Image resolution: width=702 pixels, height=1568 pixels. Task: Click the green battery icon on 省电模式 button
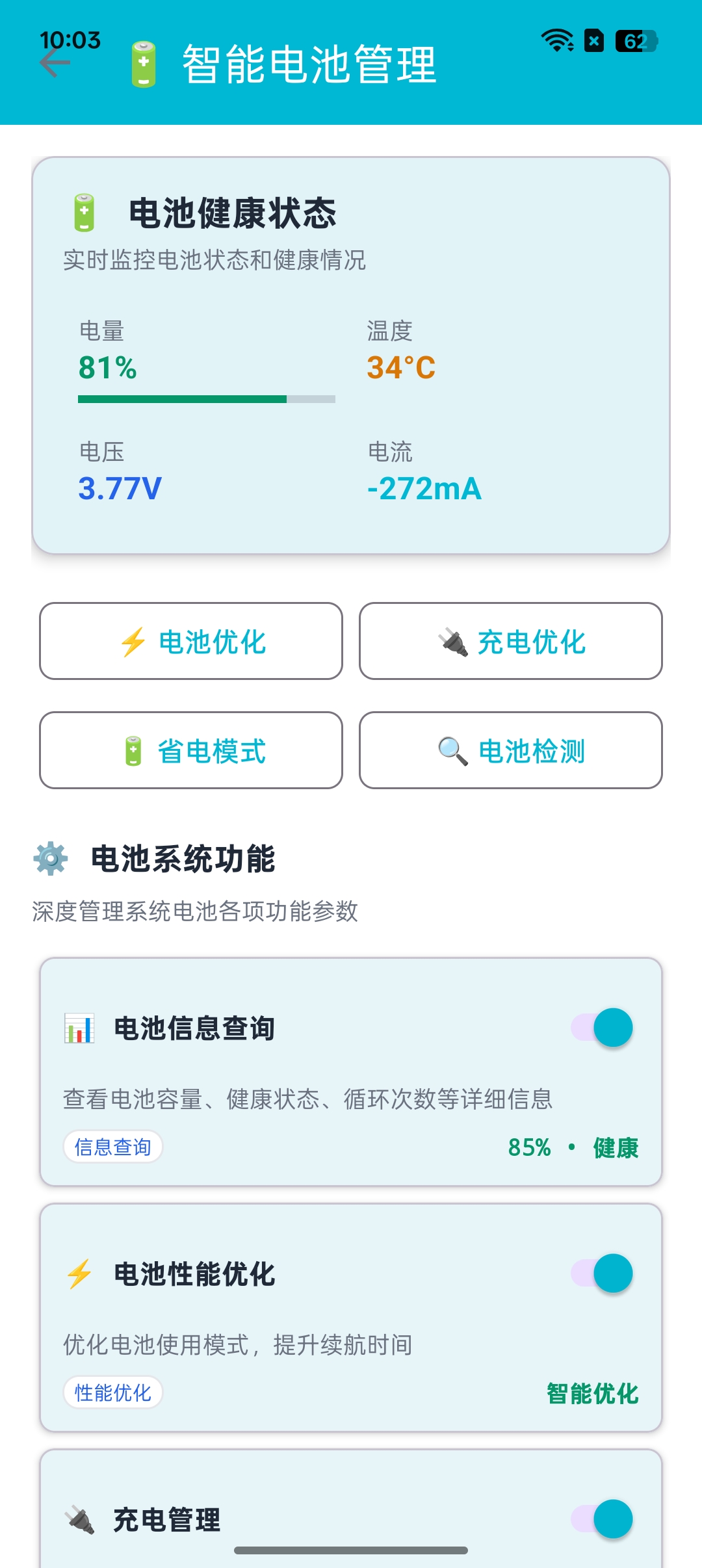[133, 750]
